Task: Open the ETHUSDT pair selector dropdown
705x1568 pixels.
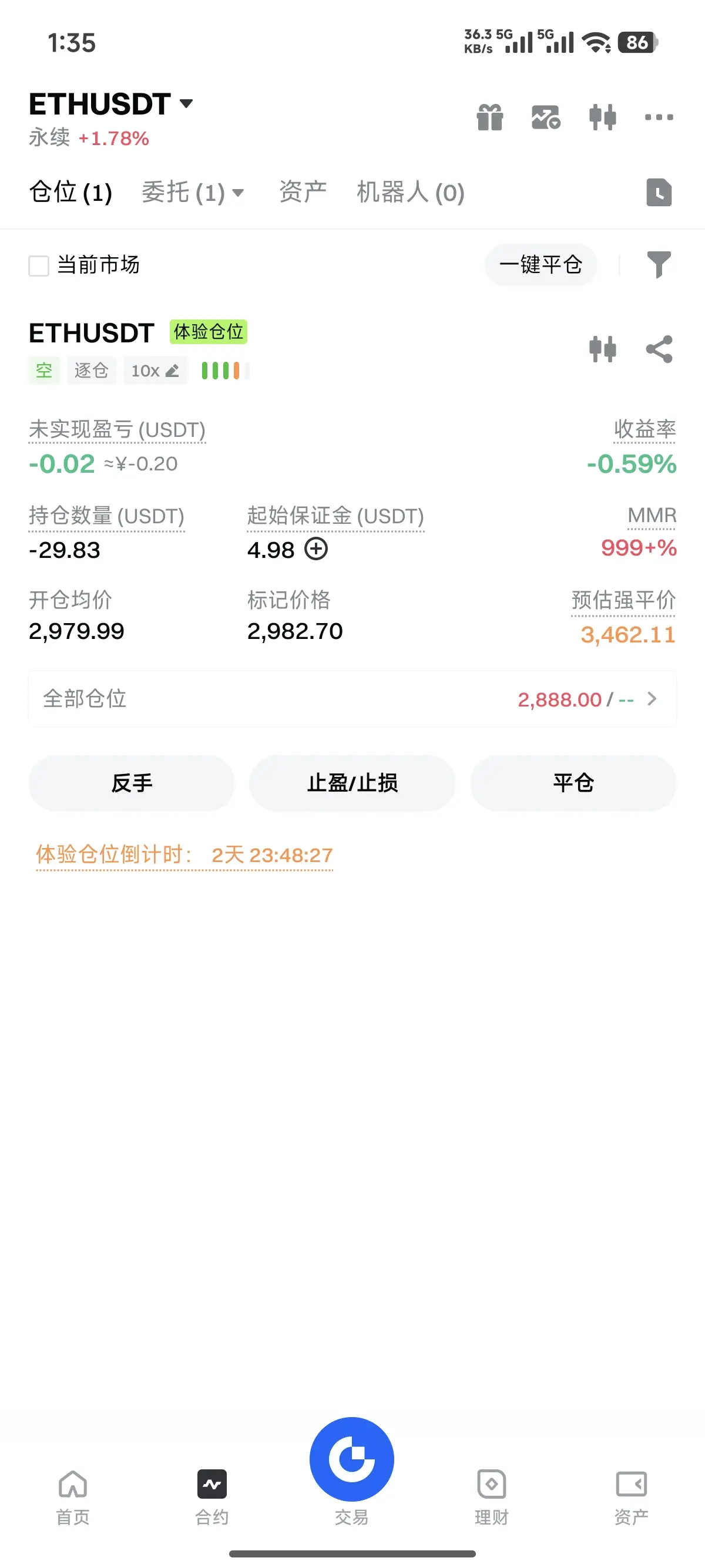Action: pyautogui.click(x=111, y=104)
